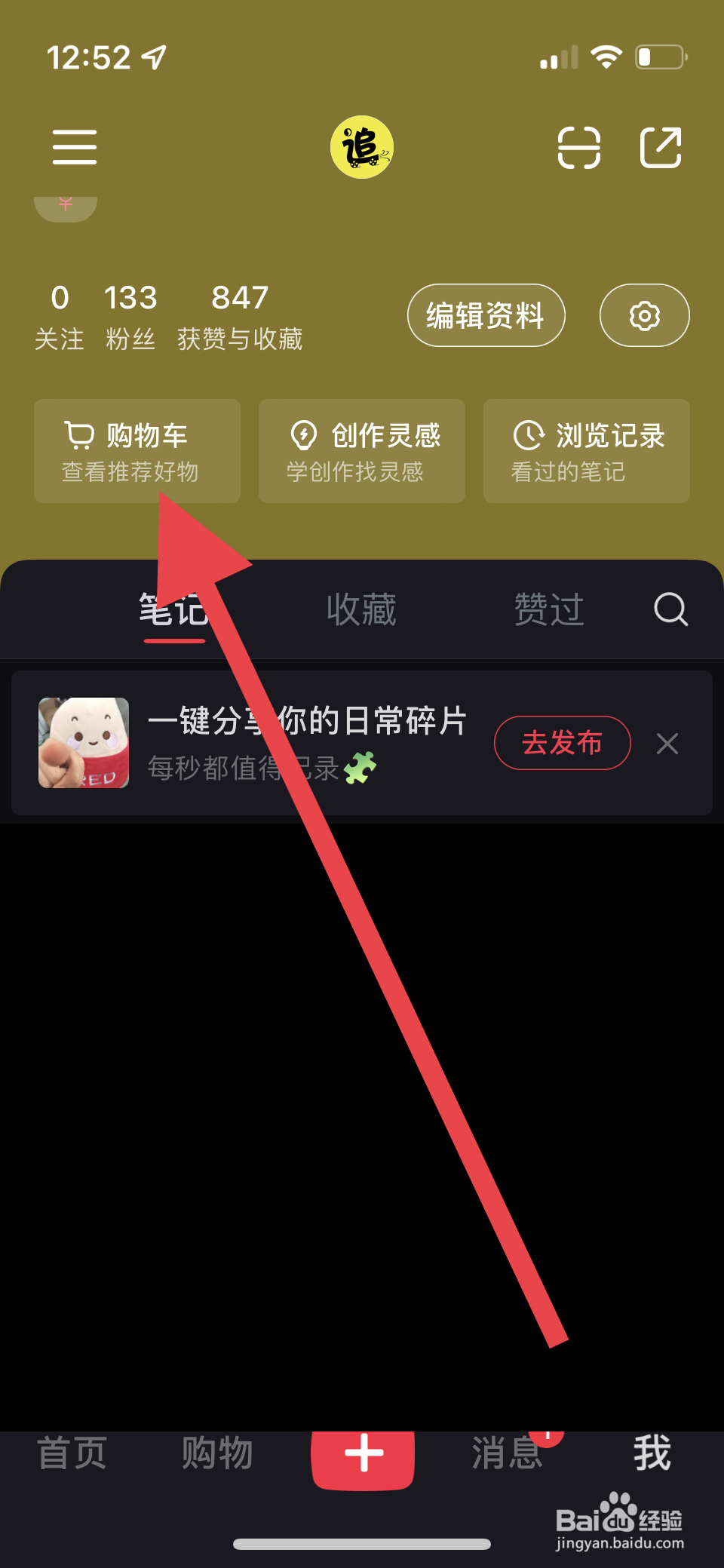Open the 购物车 shopping cart card
The image size is (724, 1568).
pyautogui.click(x=137, y=451)
